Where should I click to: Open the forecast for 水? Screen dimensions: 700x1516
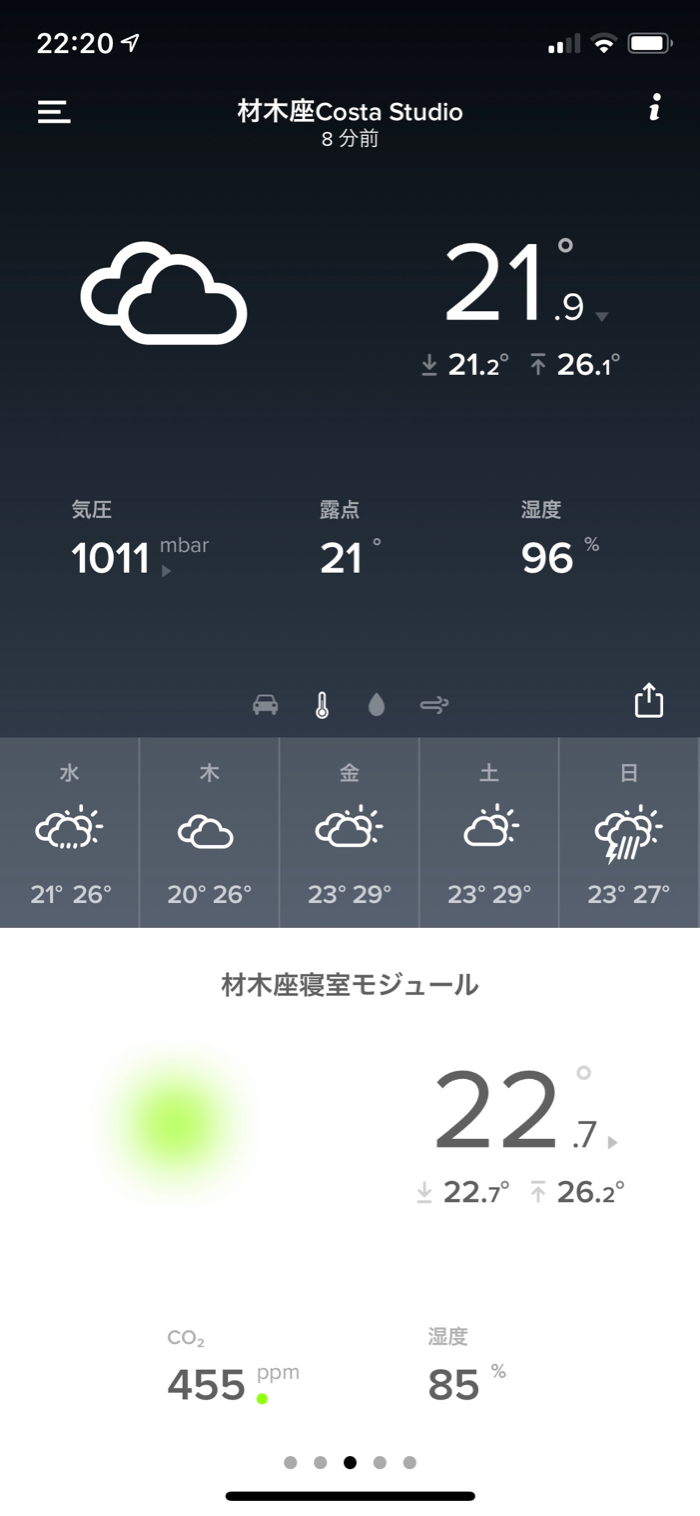tap(70, 832)
